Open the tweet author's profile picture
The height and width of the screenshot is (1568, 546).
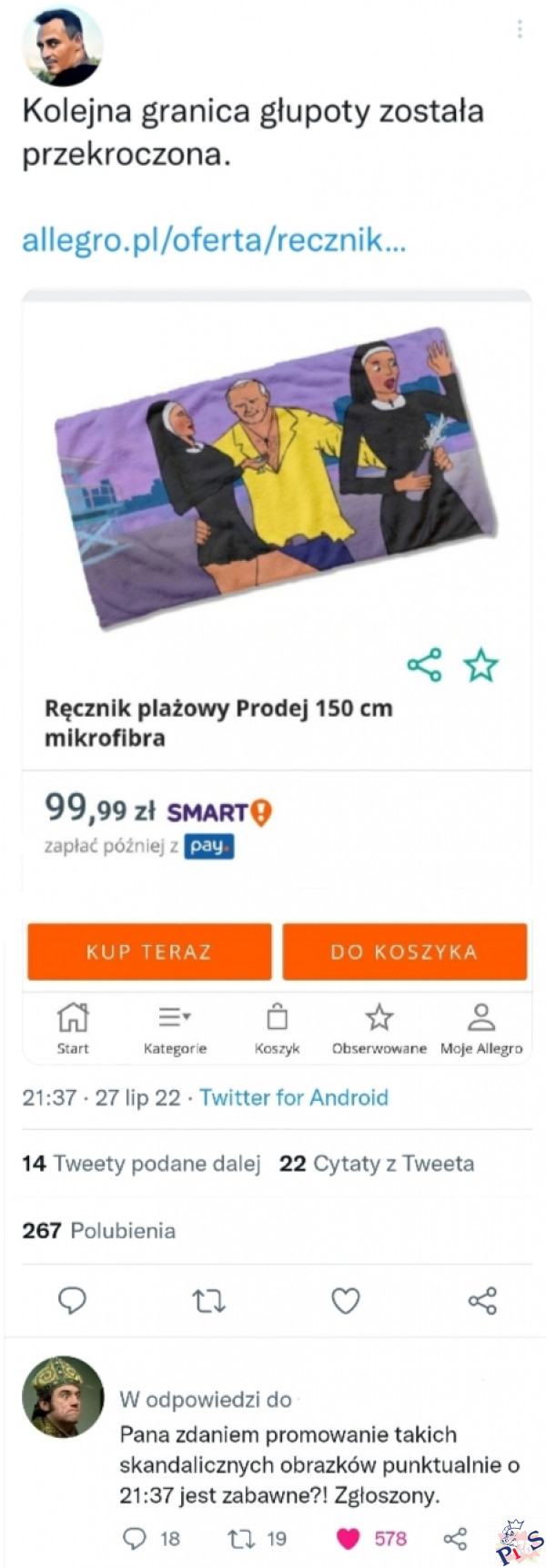[x=62, y=46]
